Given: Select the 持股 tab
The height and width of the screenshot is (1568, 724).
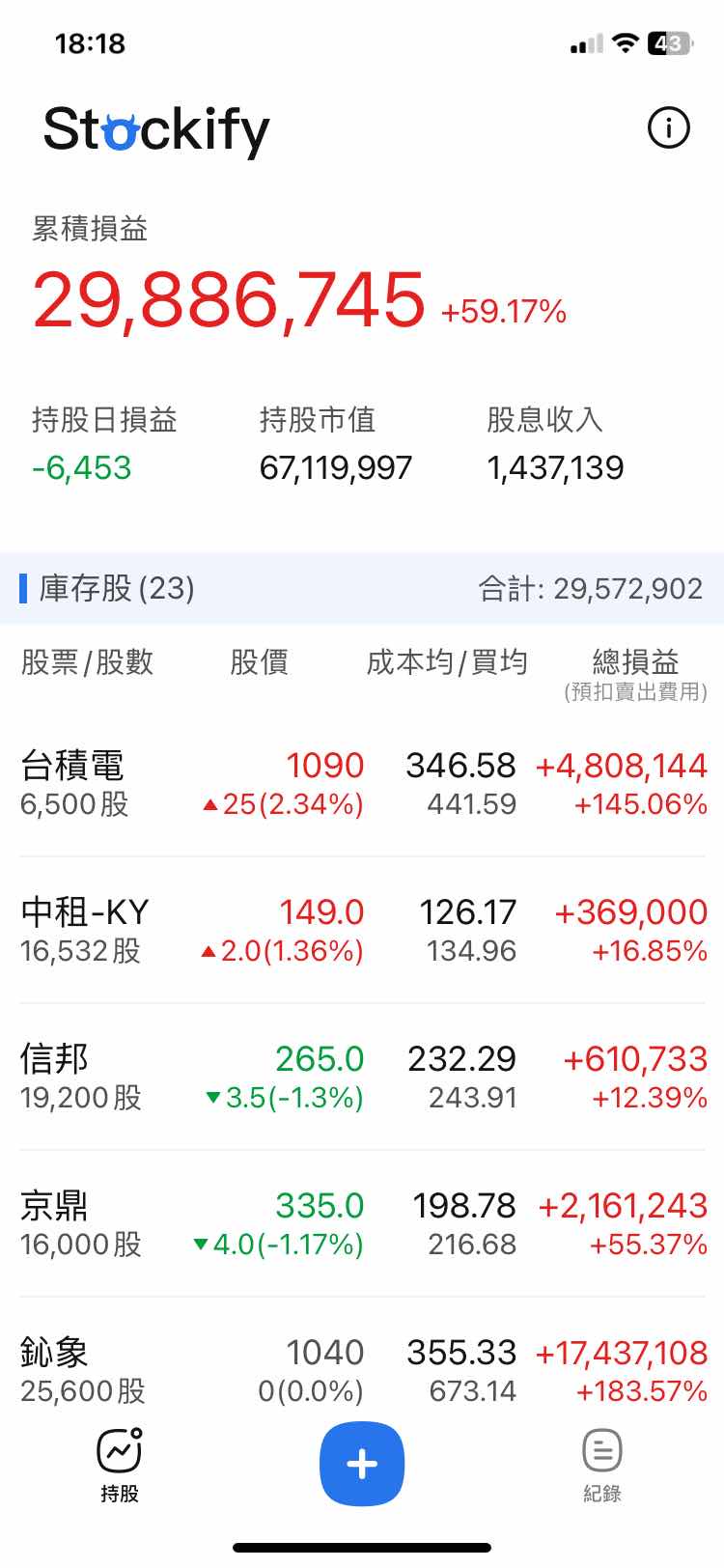Looking at the screenshot, I should pos(120,1465).
